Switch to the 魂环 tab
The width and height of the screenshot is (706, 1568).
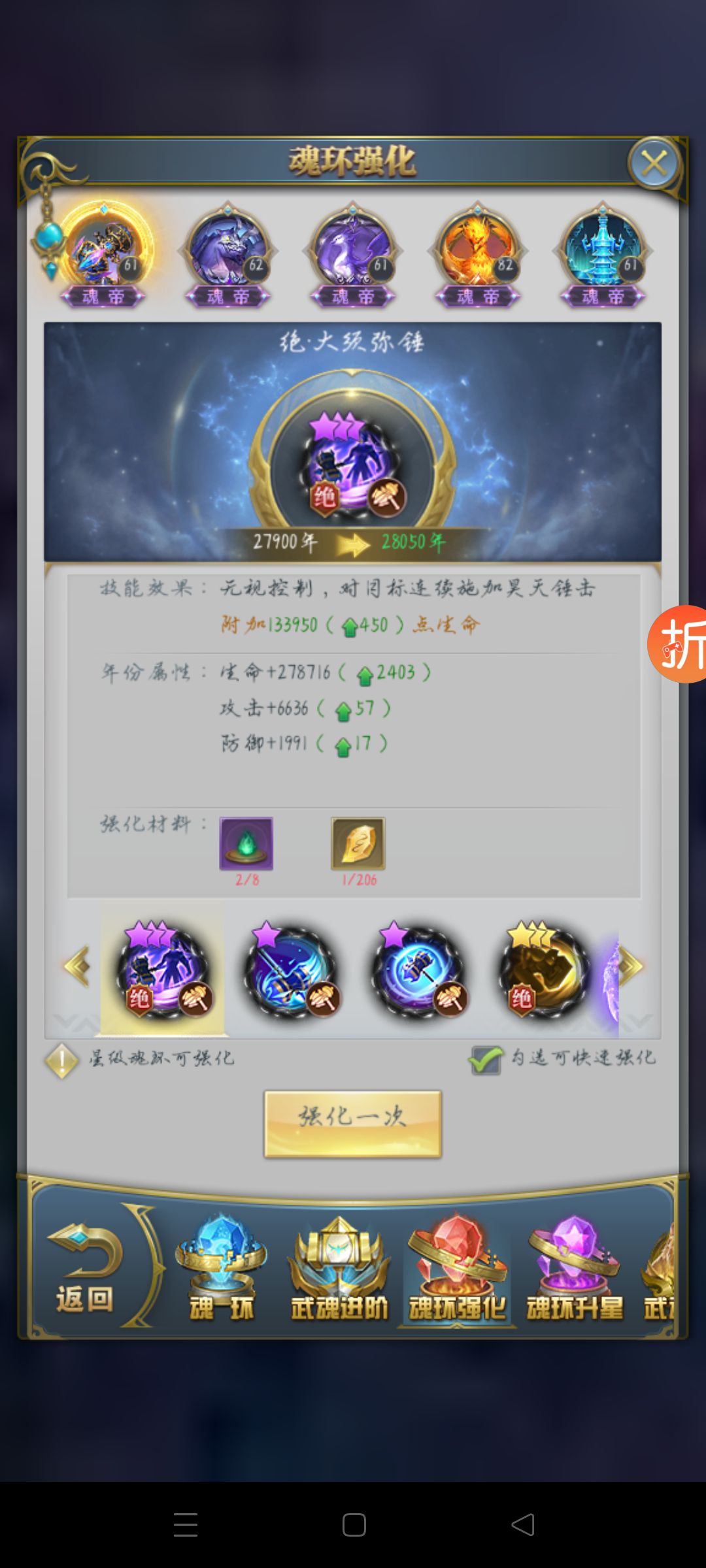(x=221, y=1267)
